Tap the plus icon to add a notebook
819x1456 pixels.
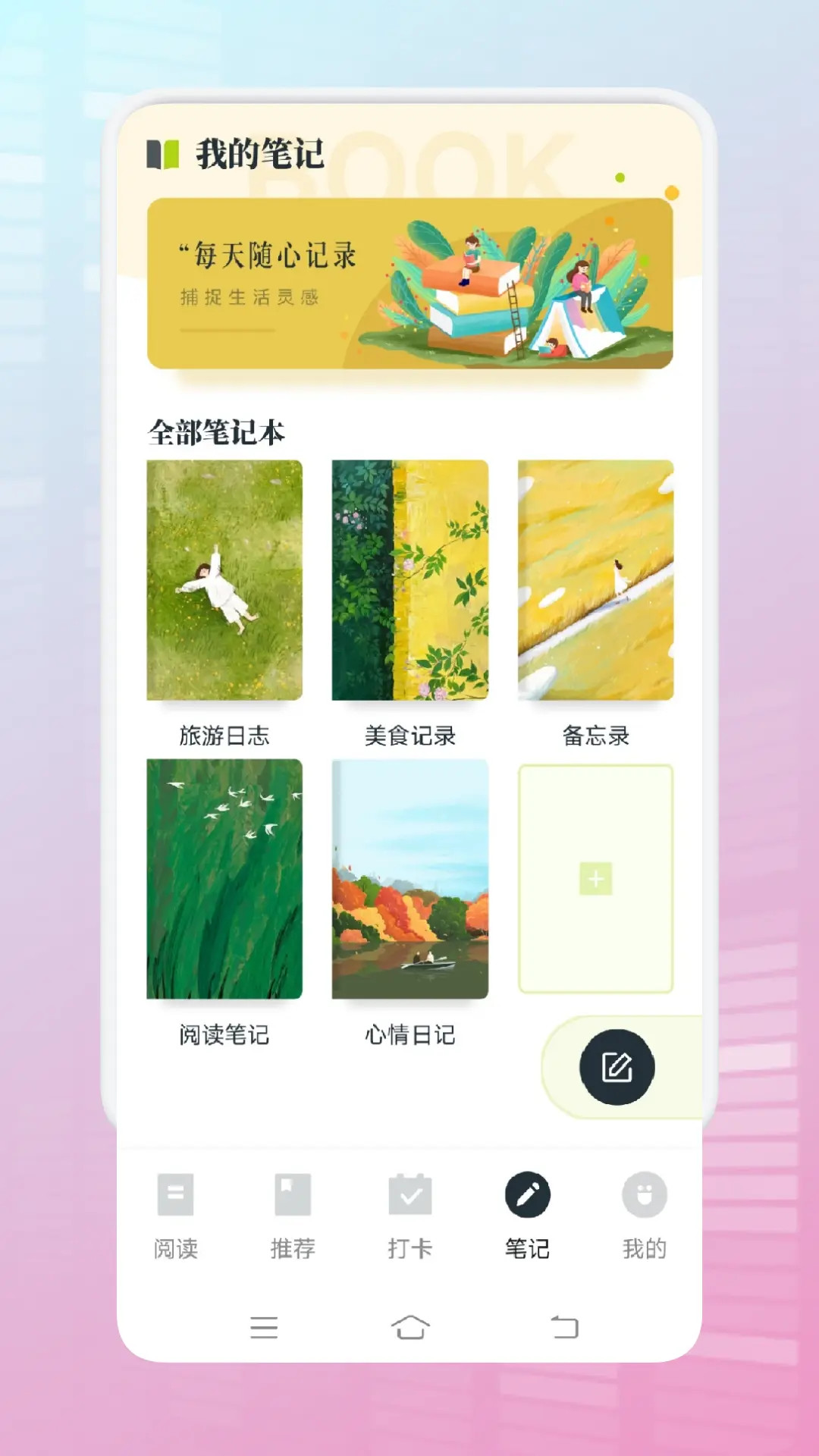click(x=595, y=880)
